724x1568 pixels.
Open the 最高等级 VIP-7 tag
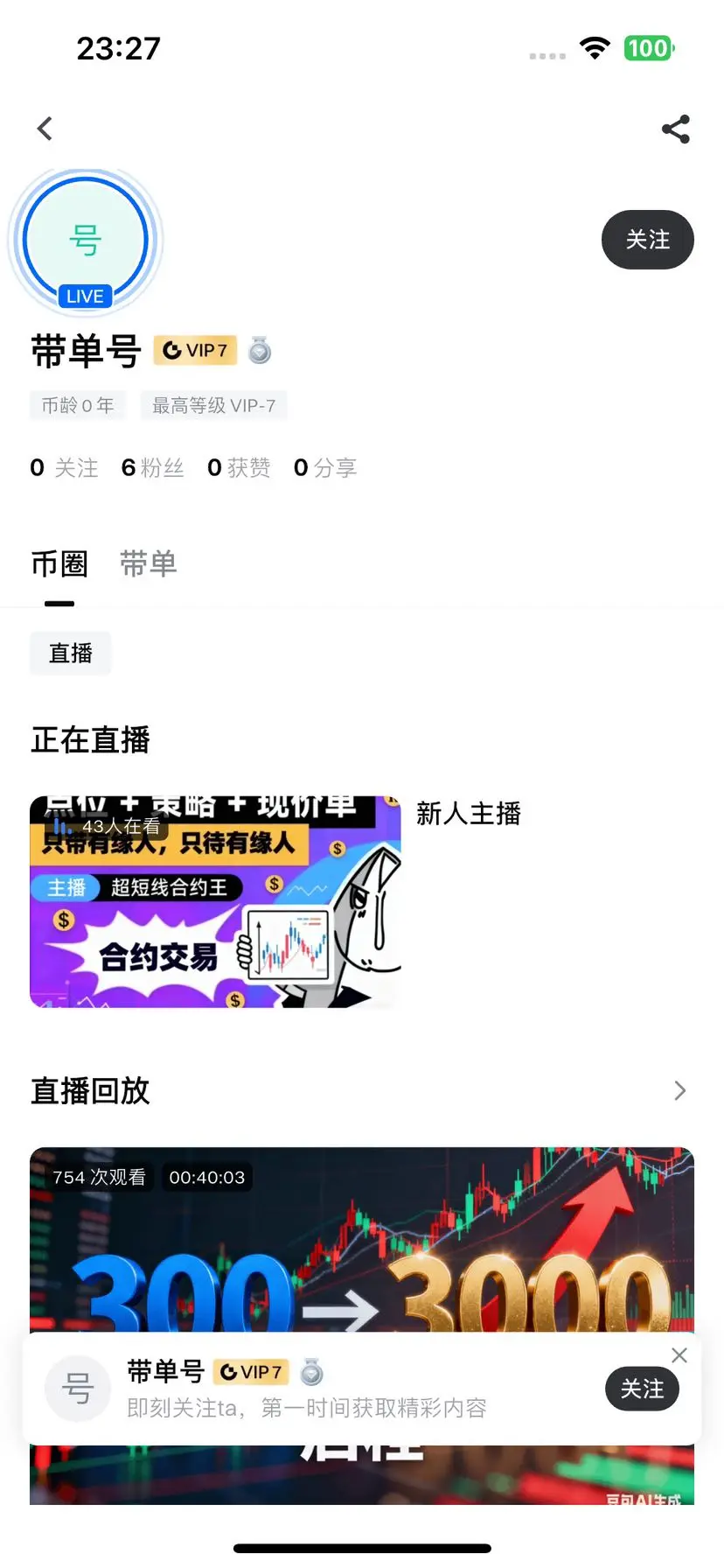pos(214,405)
